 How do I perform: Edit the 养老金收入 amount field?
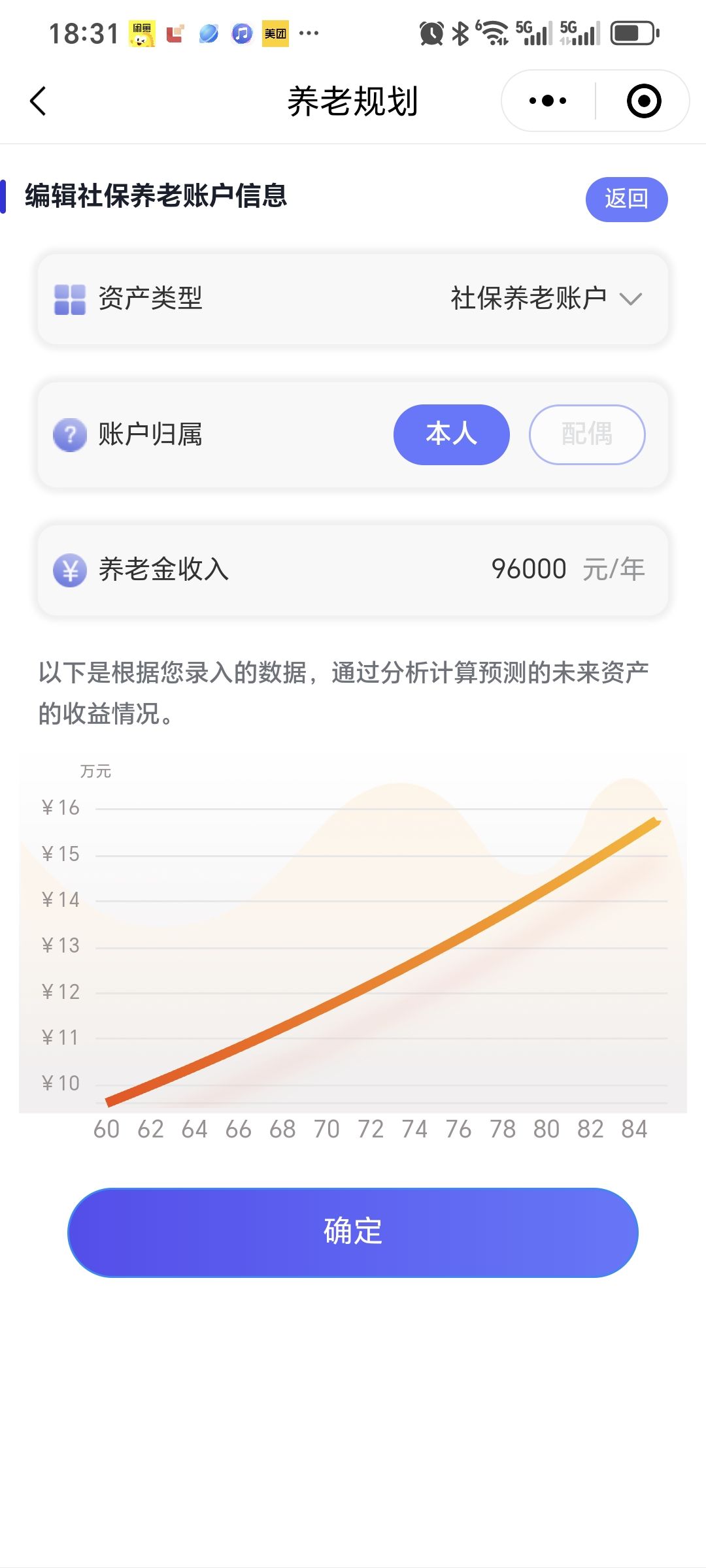tap(528, 569)
